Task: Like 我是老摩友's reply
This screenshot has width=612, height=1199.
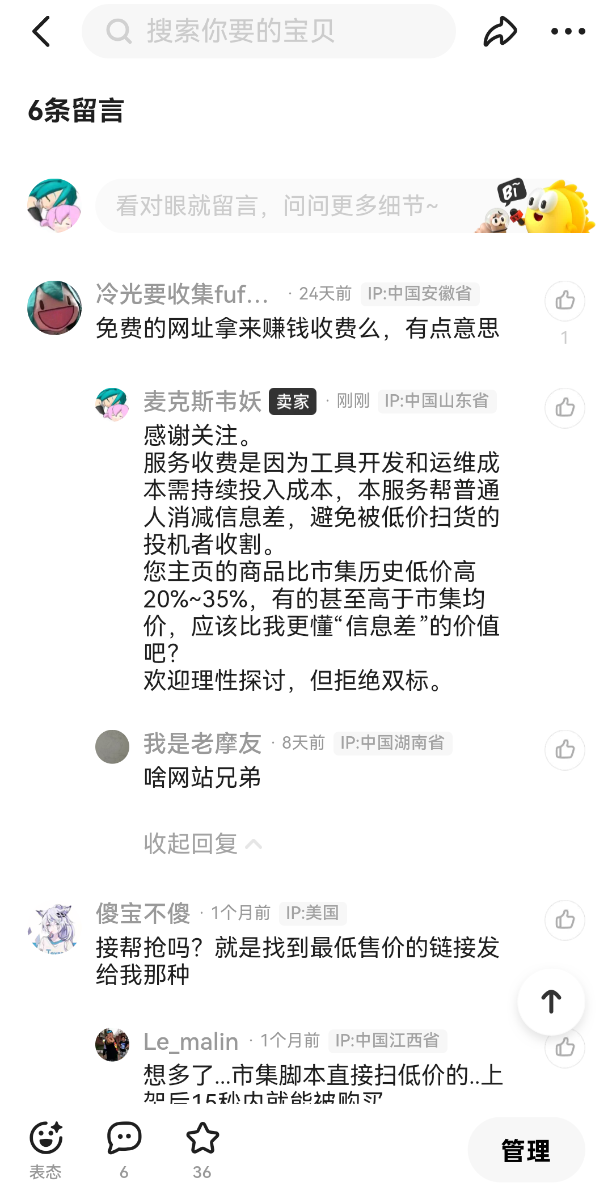Action: click(x=565, y=749)
